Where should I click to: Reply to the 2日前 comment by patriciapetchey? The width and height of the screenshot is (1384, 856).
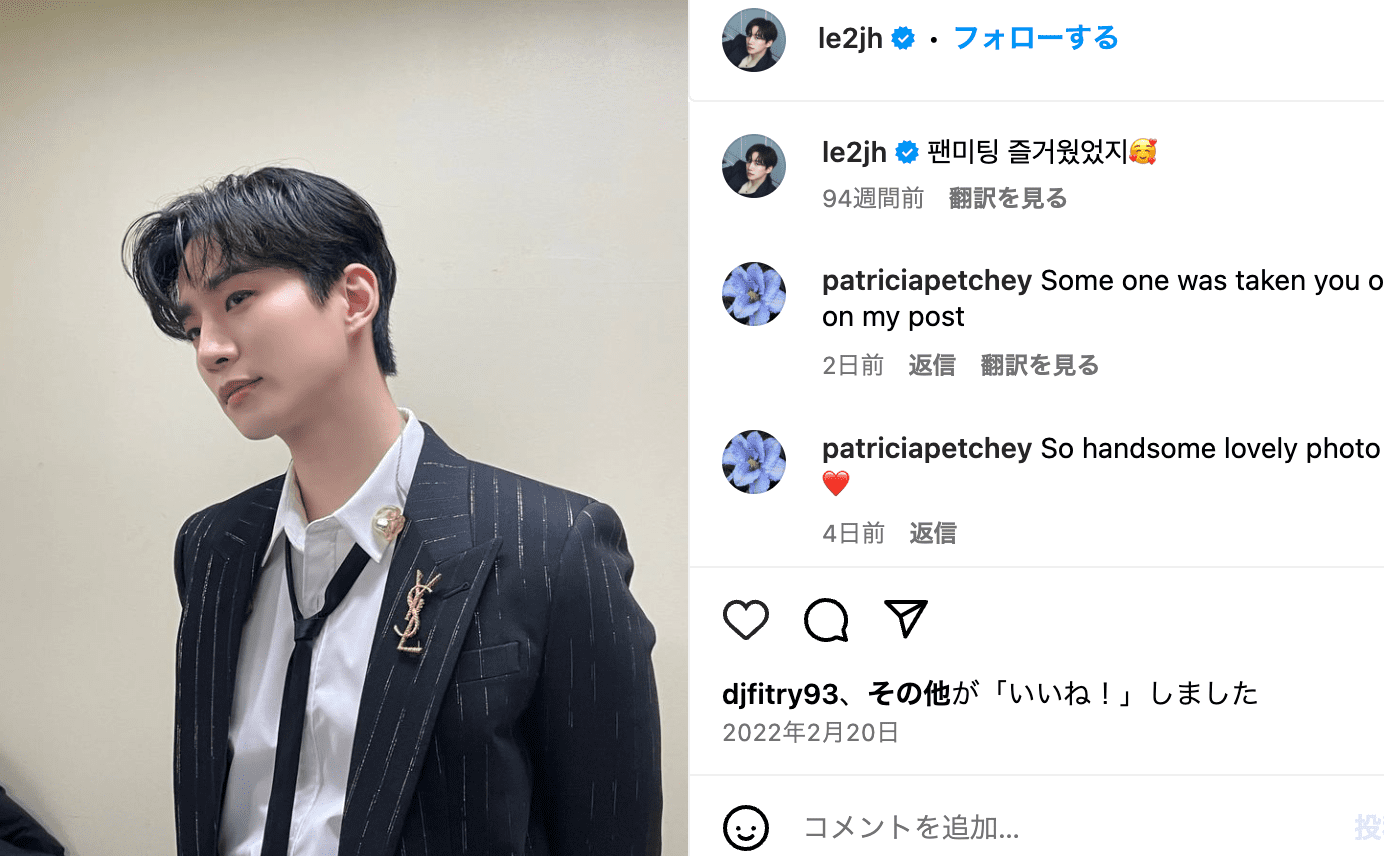932,365
